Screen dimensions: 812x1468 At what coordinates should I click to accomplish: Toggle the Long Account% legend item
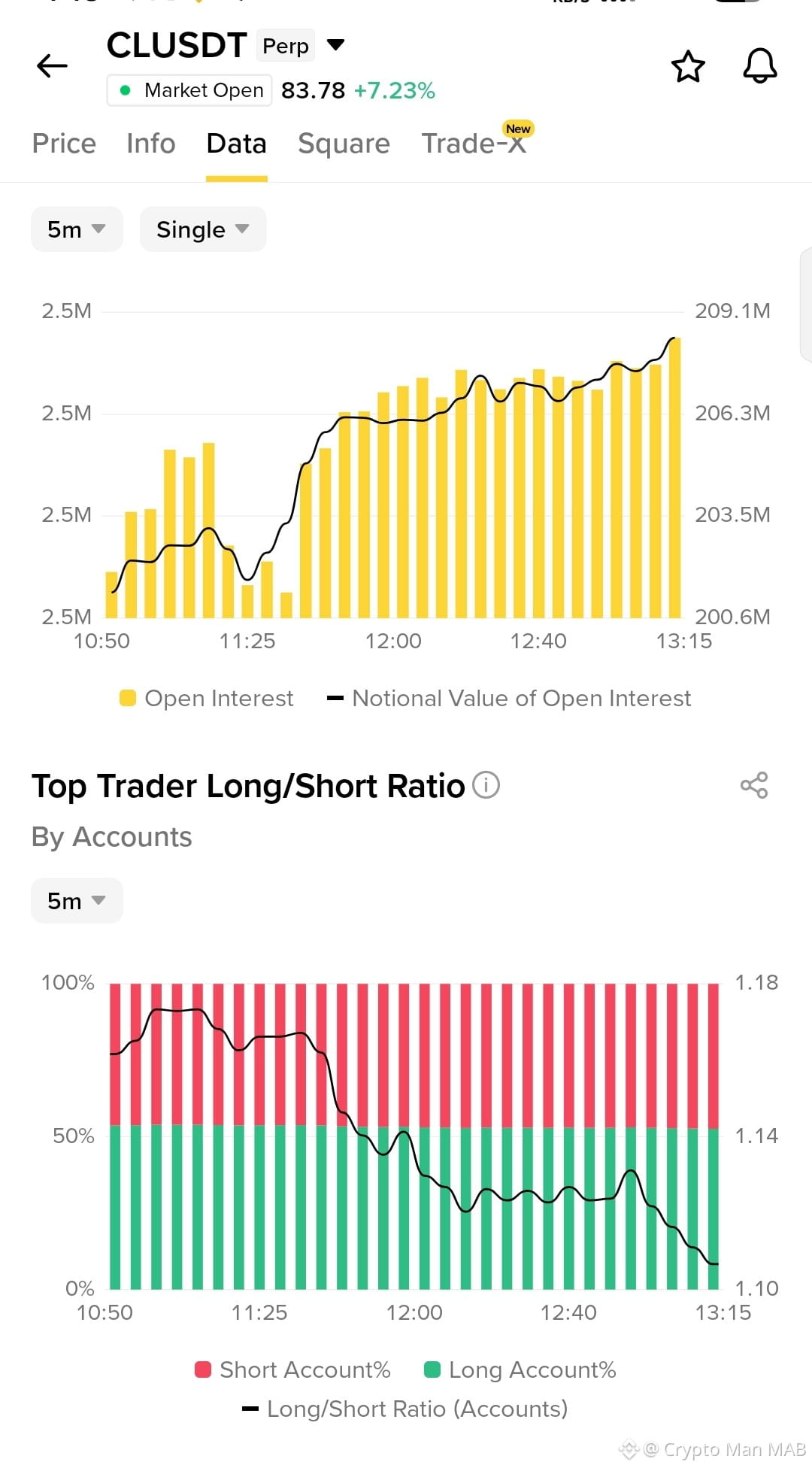pos(520,1370)
